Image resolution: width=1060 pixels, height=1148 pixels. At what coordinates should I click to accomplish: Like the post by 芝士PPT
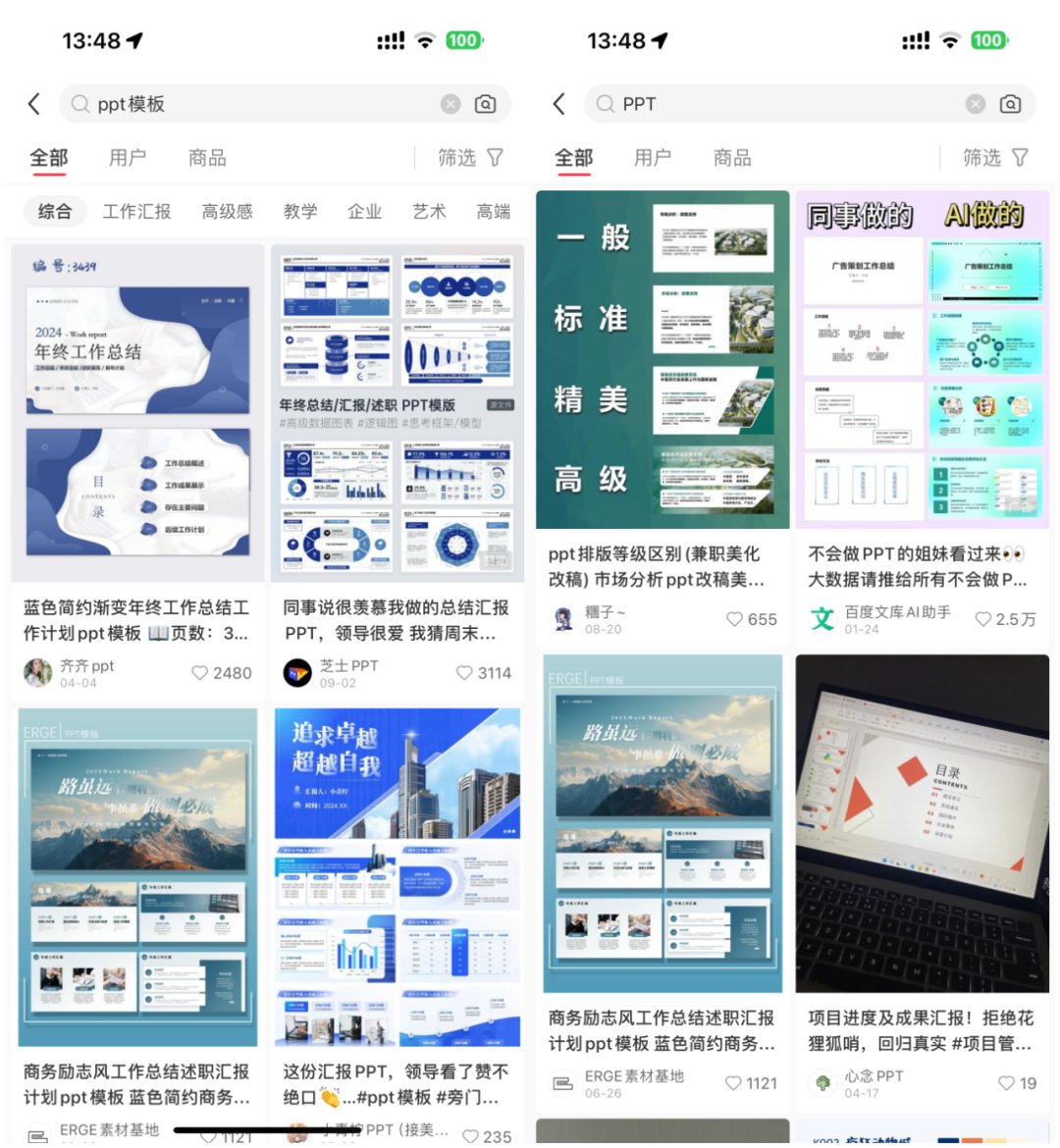pos(465,673)
